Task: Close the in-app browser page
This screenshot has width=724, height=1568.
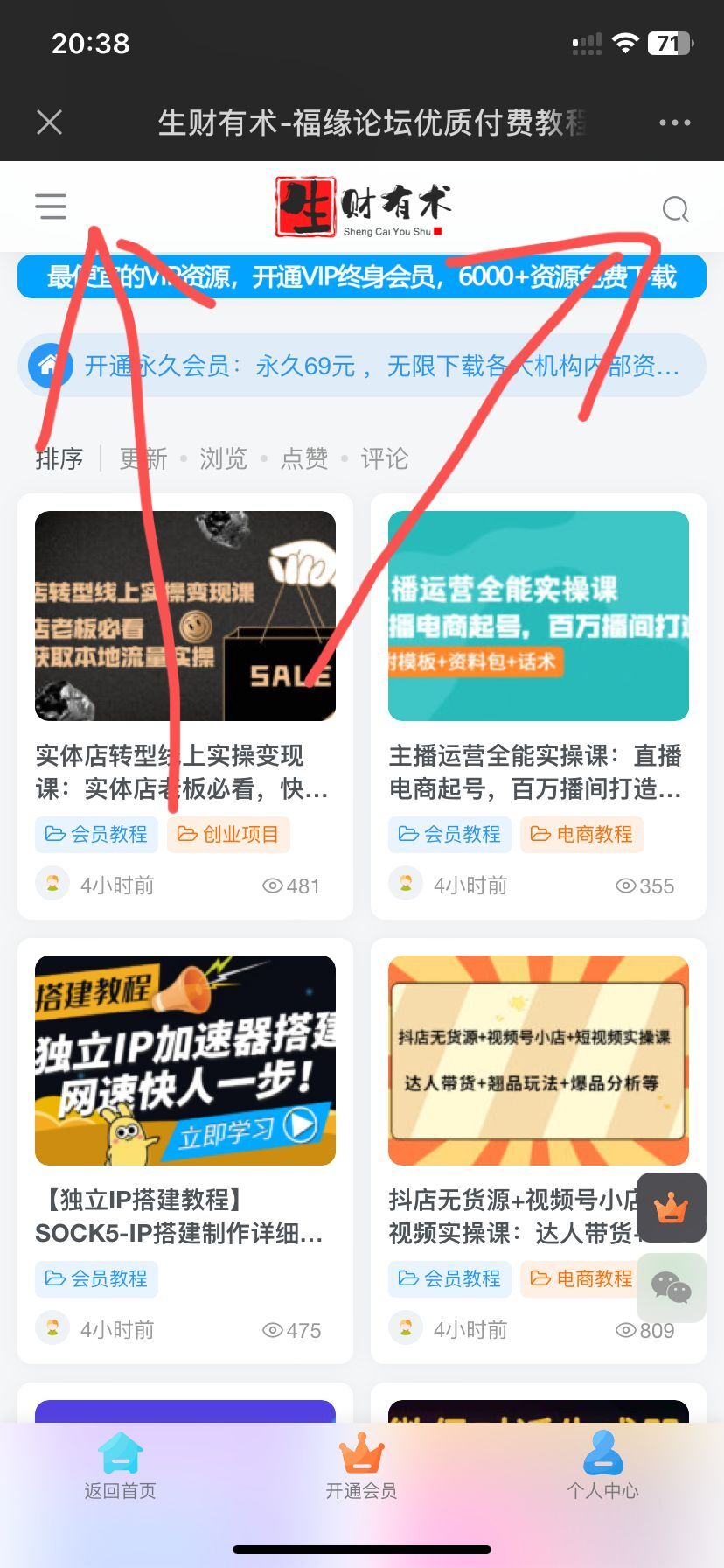Action: point(50,122)
